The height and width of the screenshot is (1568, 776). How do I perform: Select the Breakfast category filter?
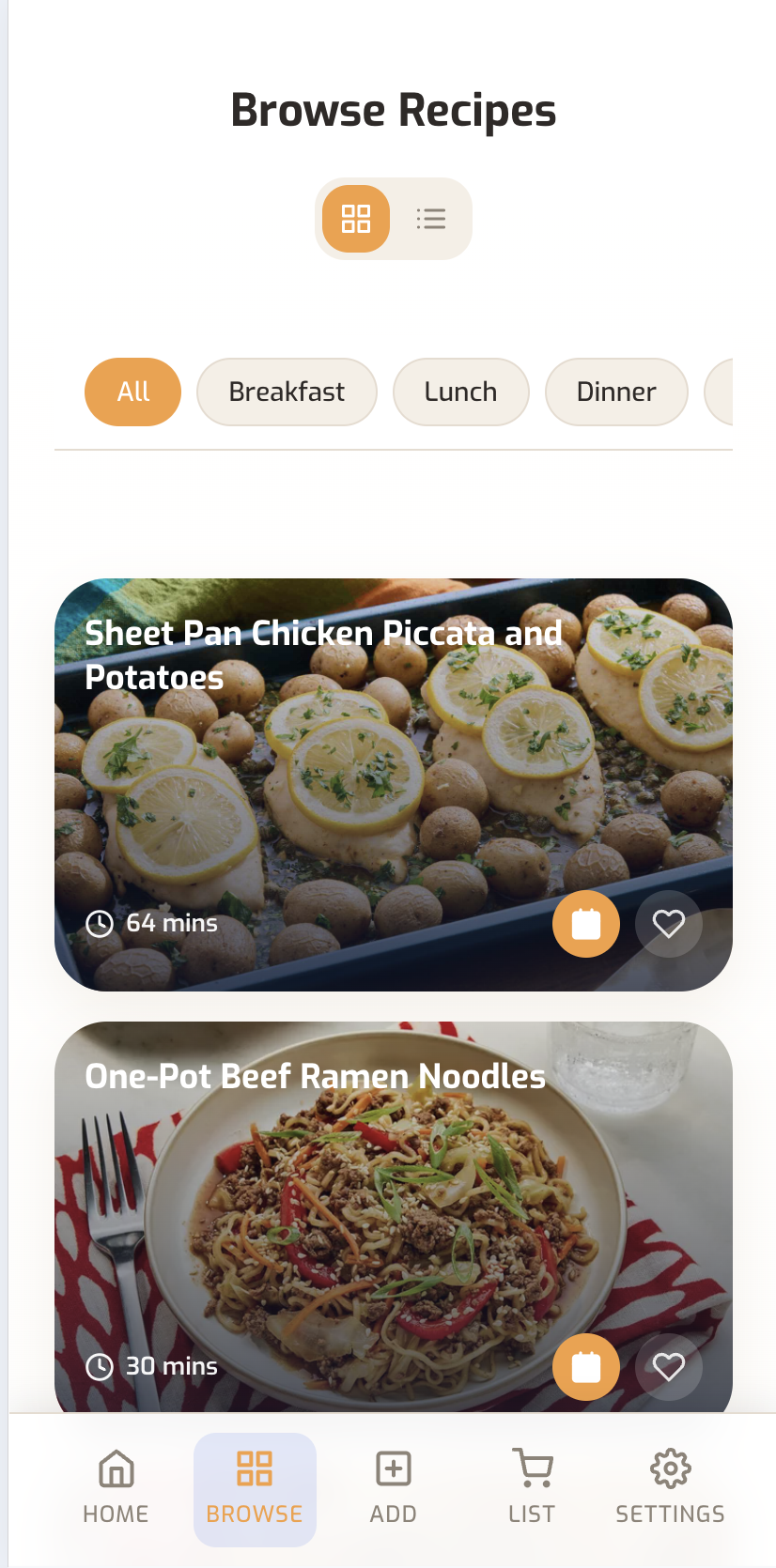tap(287, 392)
